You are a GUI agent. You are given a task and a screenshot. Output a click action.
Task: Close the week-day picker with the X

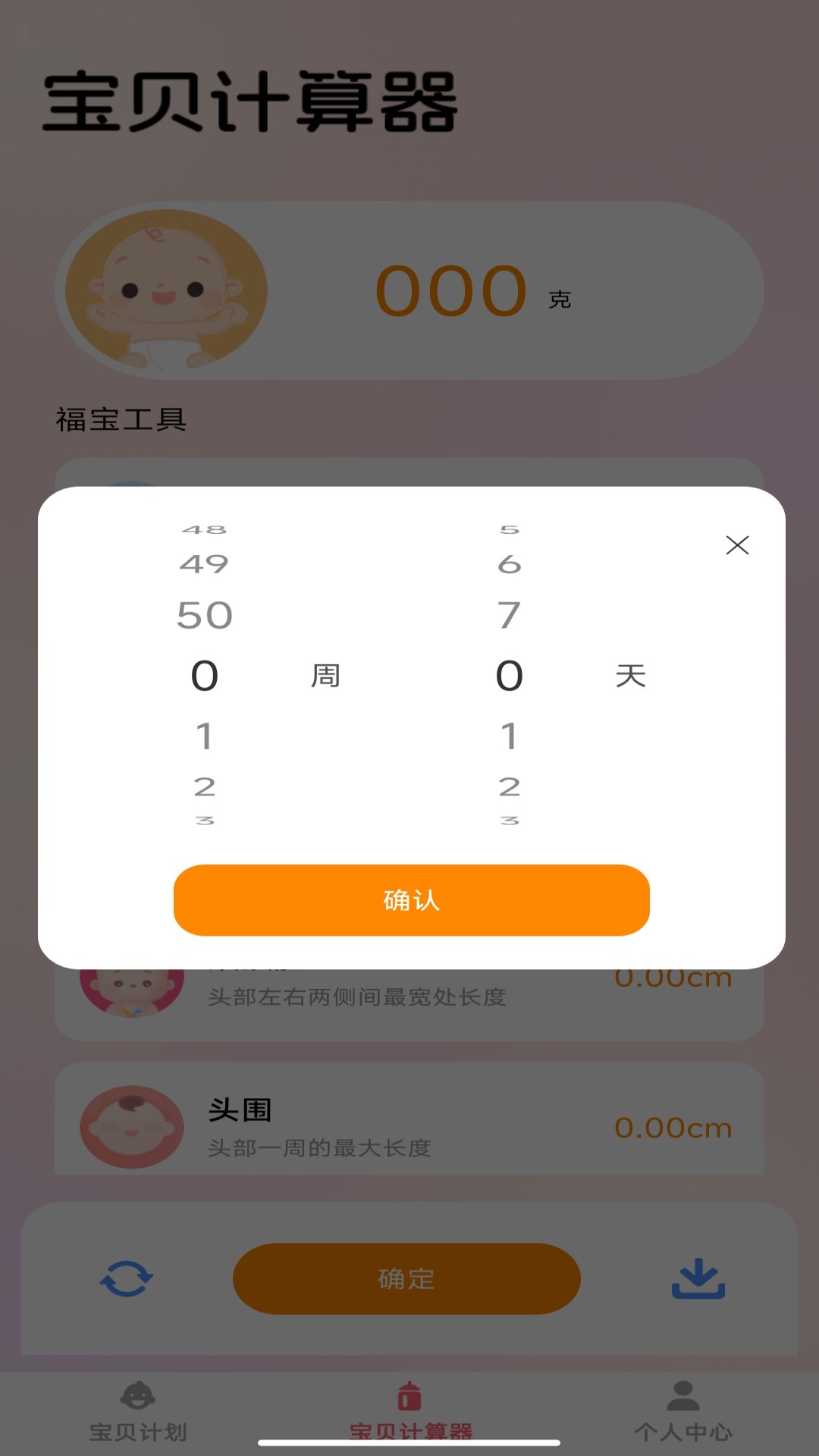737,545
